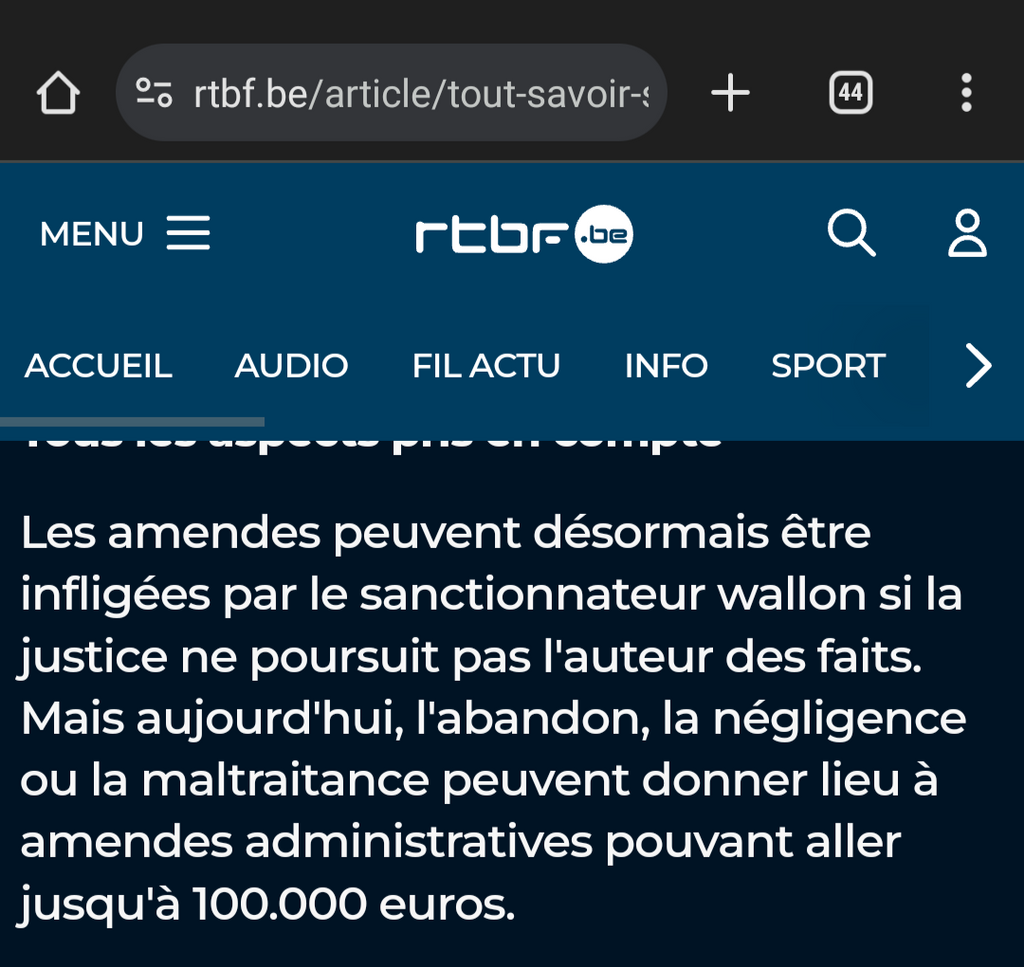Switch to the AUDIO tab
Image resolution: width=1024 pixels, height=967 pixels.
tap(291, 366)
